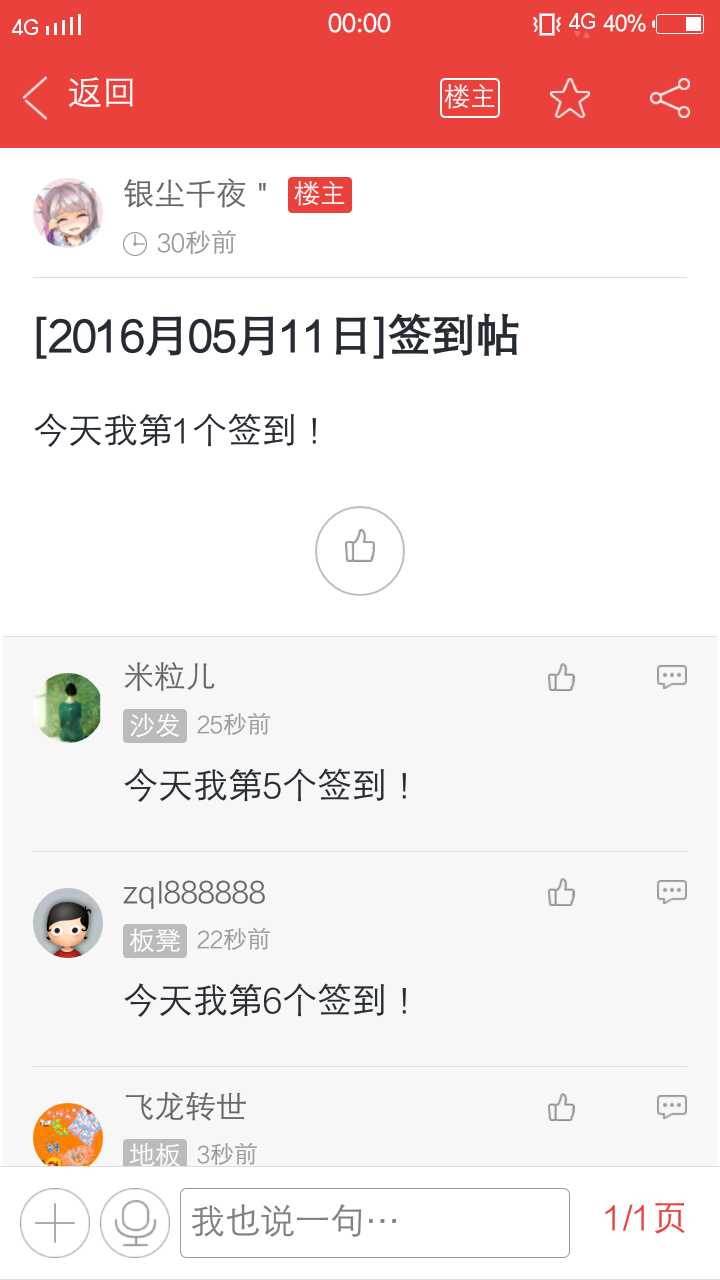Reply to 飞龙转世's comment
This screenshot has width=720, height=1280.
[x=672, y=1106]
